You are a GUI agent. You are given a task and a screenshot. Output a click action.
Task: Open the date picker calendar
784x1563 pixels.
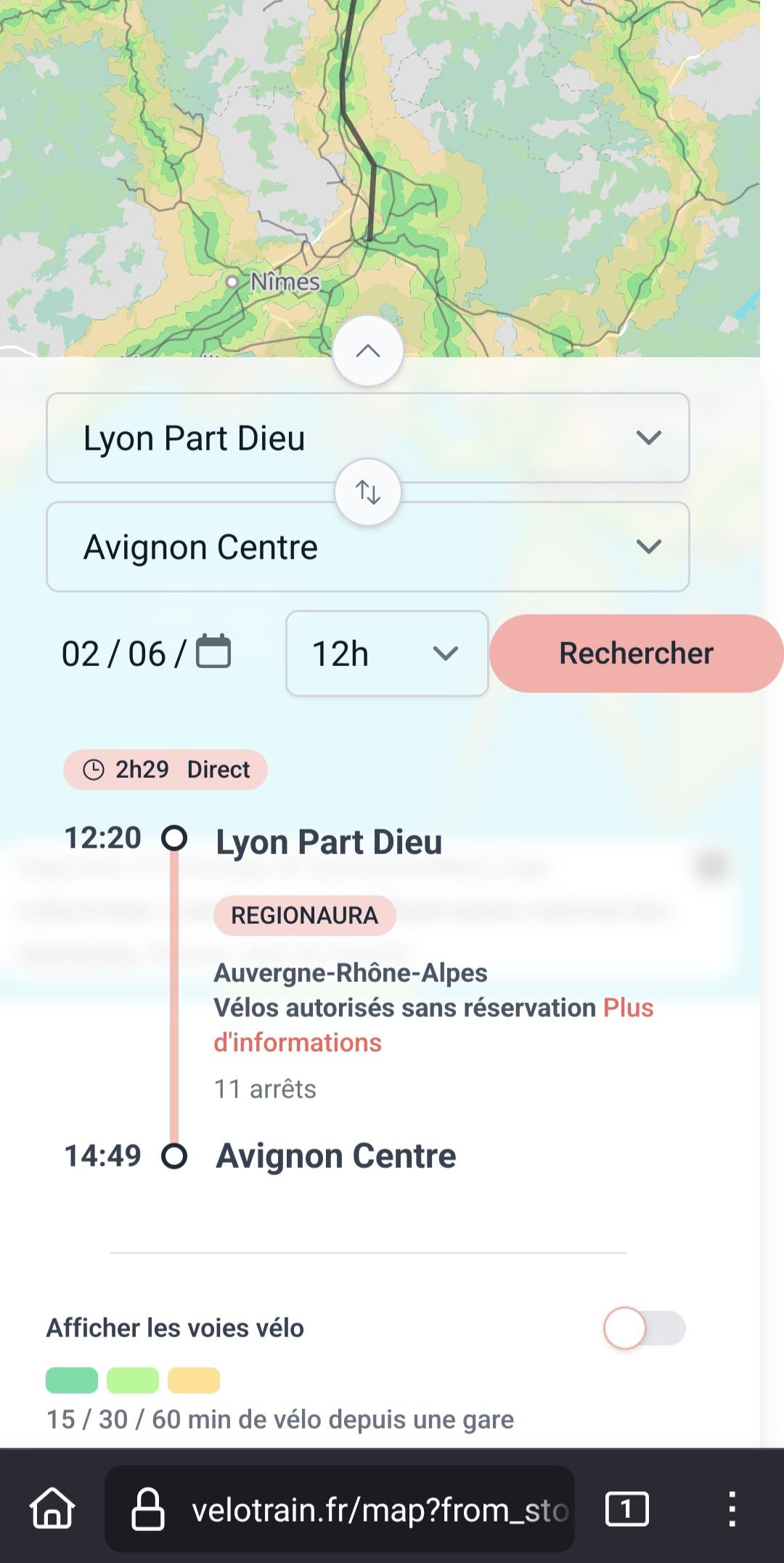pyautogui.click(x=213, y=651)
